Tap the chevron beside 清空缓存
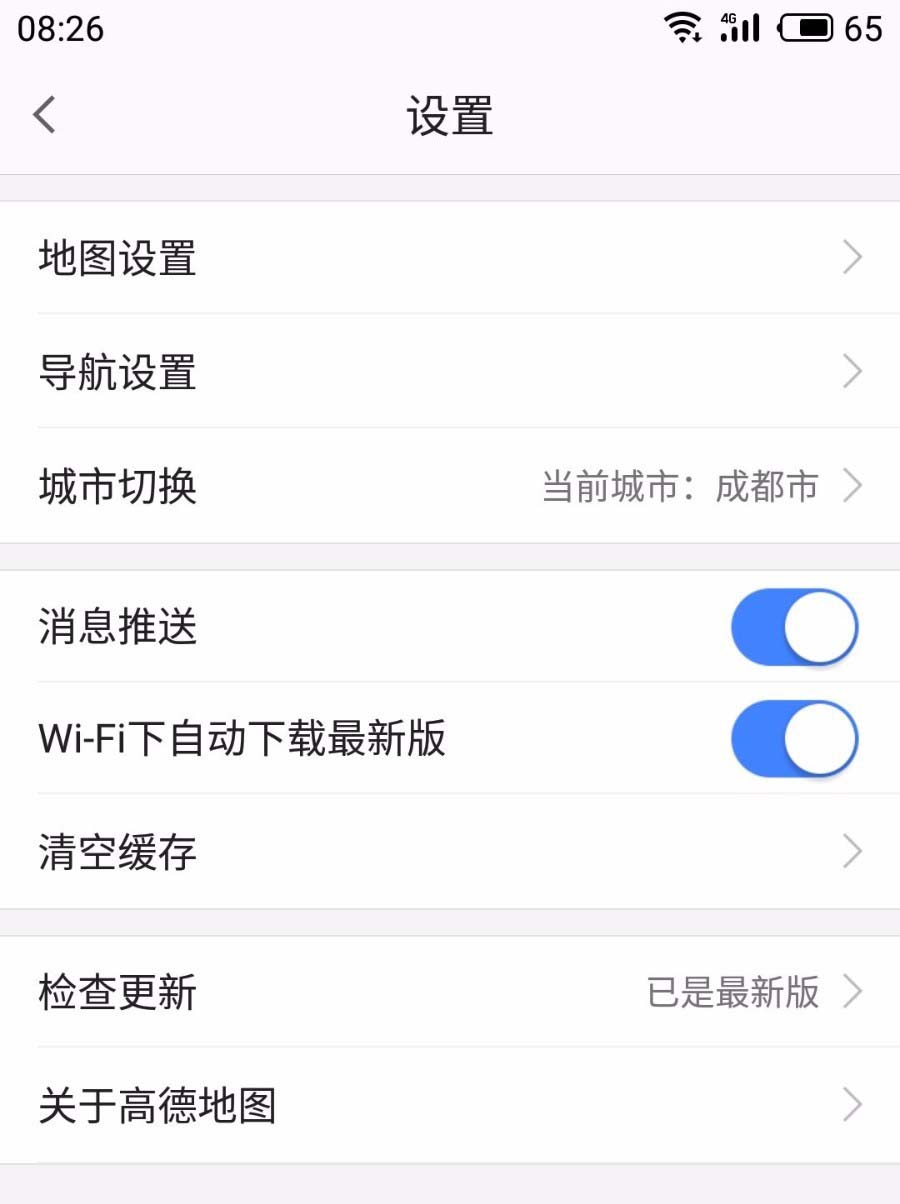 [853, 851]
